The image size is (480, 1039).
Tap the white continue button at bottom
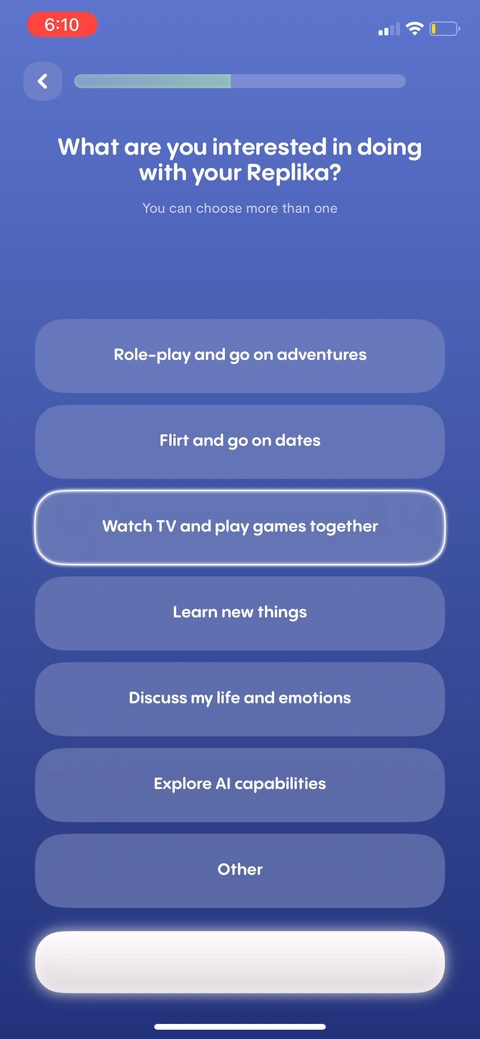click(240, 962)
